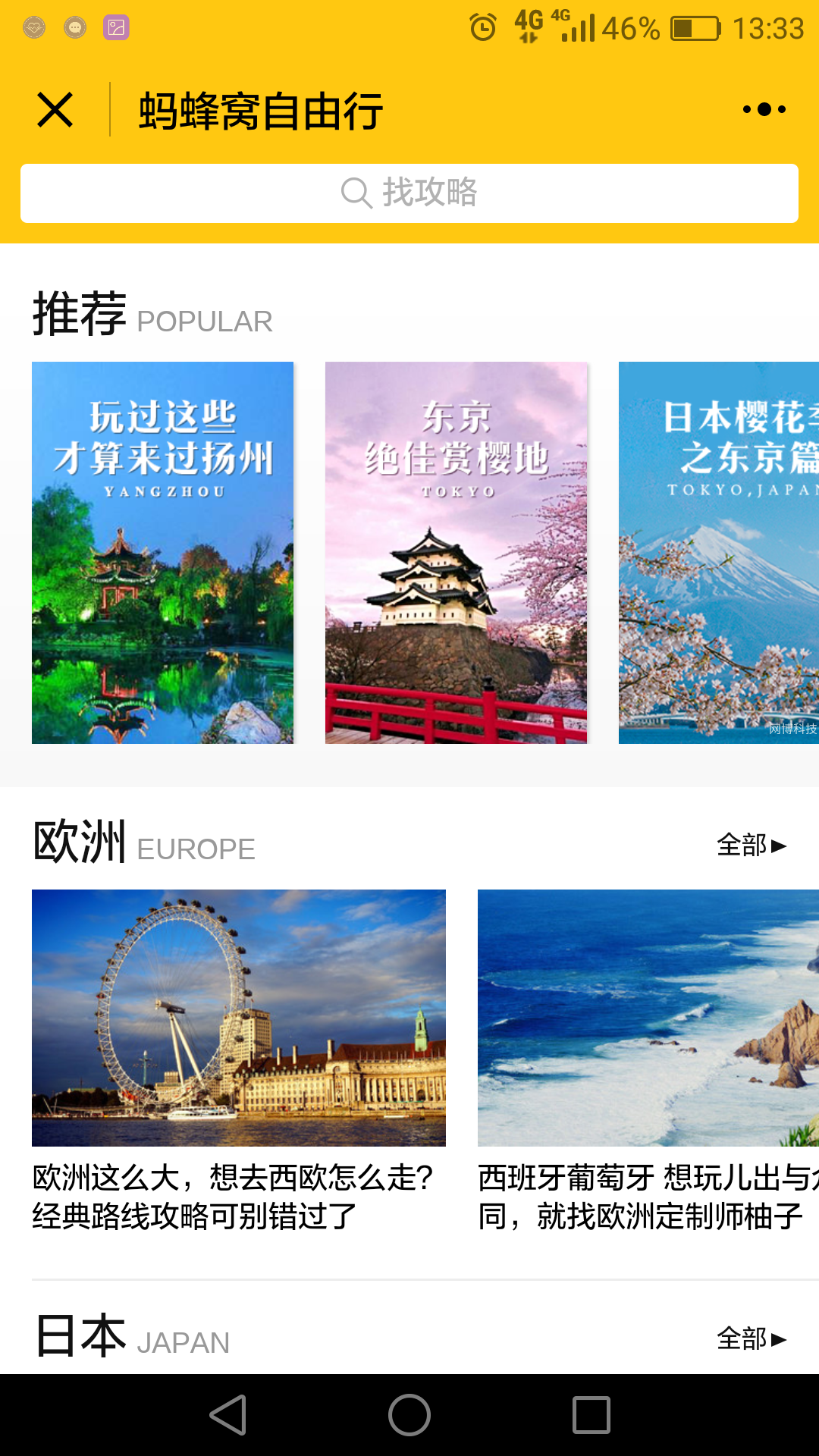Expand 全部 for the 欧洲 EUROPE section
The image size is (819, 1456).
(749, 843)
